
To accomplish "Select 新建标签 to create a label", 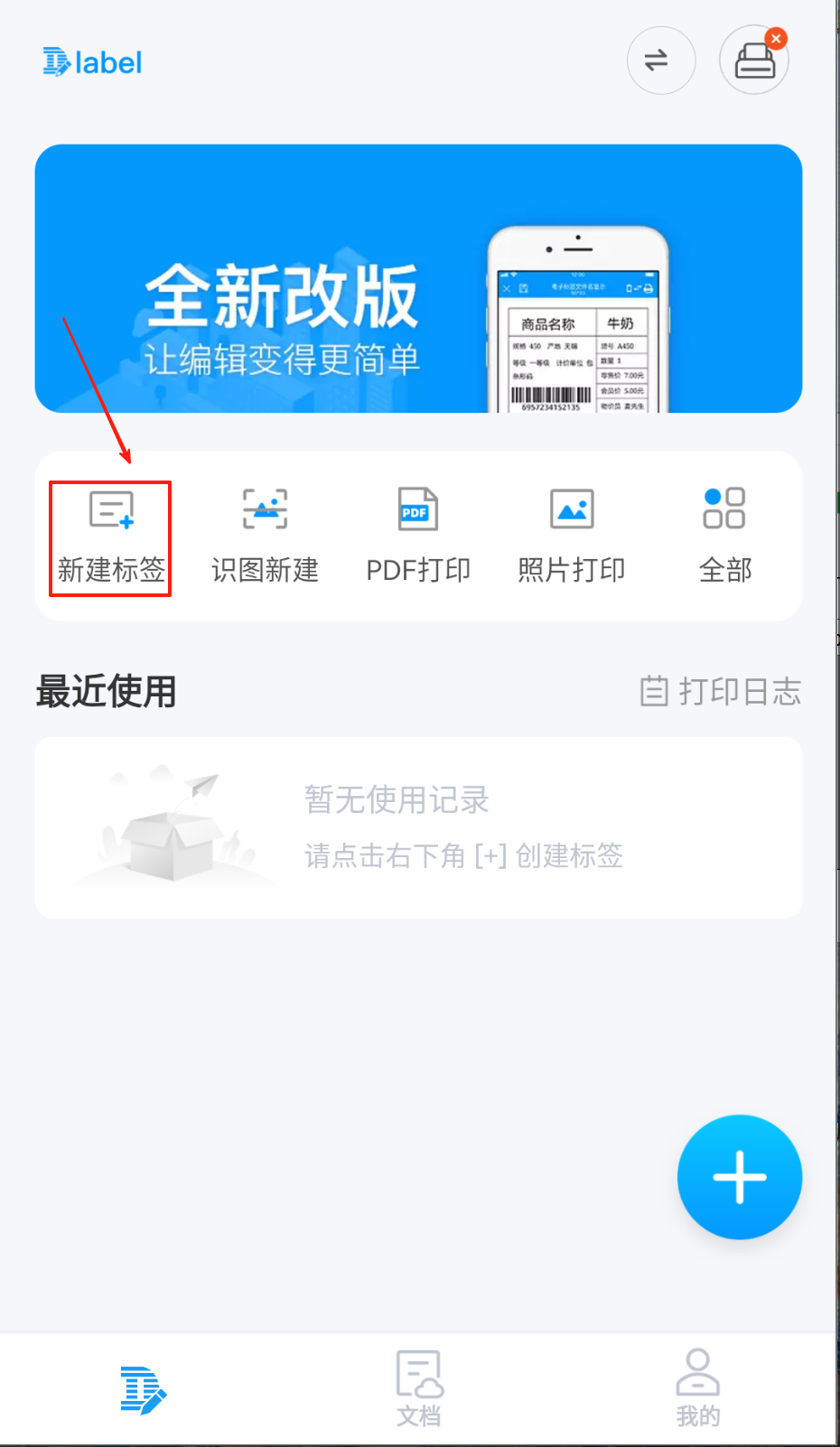I will tap(111, 537).
